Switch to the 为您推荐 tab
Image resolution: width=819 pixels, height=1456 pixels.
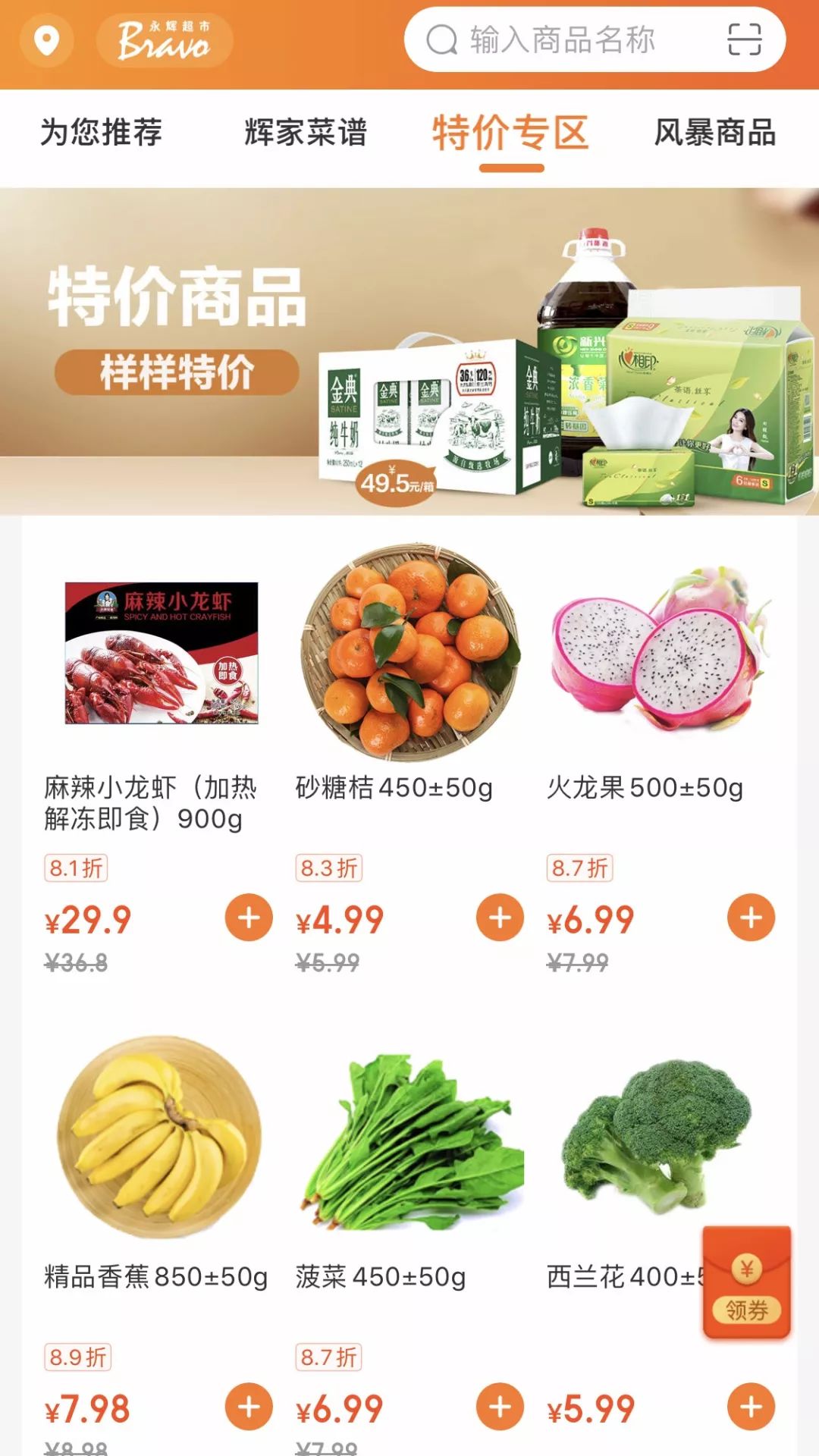[102, 133]
